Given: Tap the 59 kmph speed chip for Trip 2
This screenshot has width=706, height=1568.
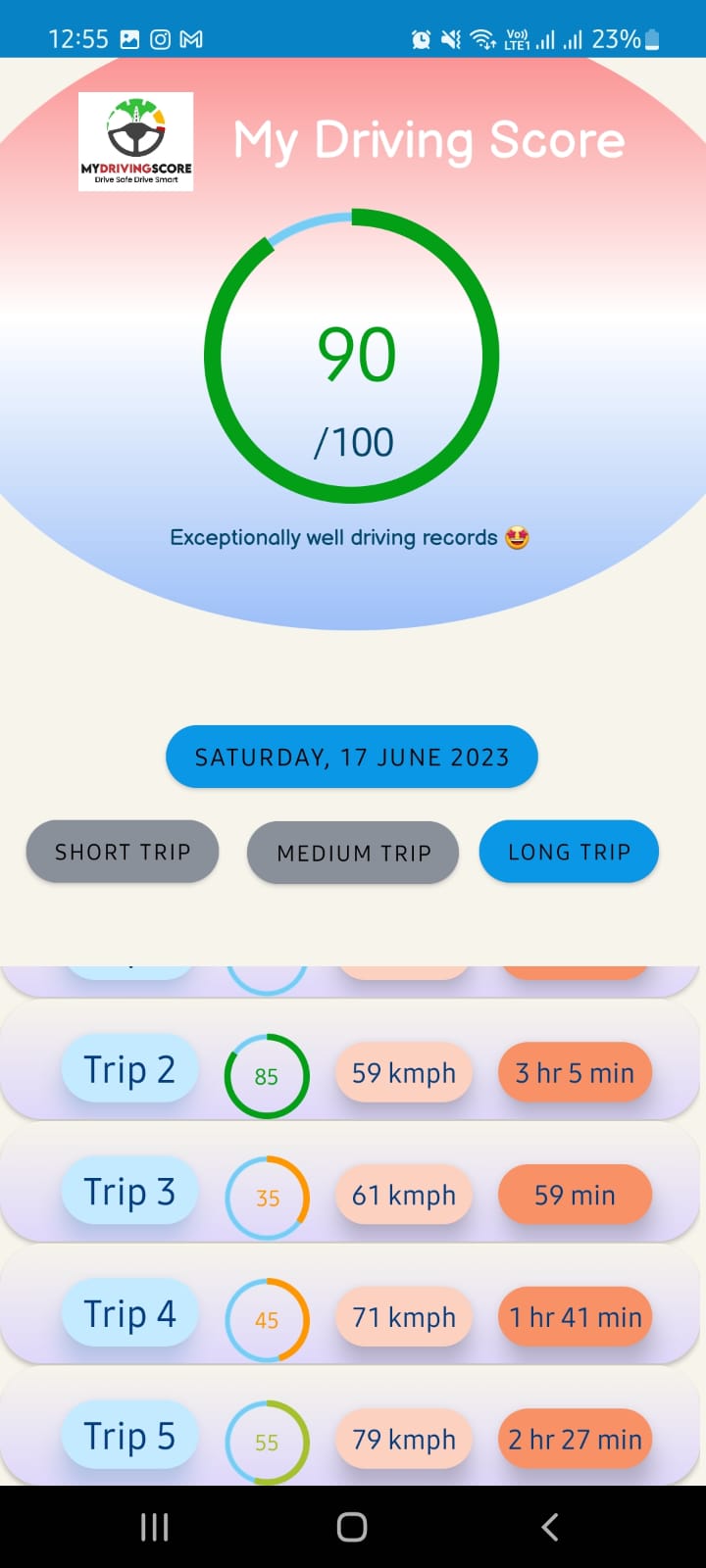Looking at the screenshot, I should (403, 1073).
